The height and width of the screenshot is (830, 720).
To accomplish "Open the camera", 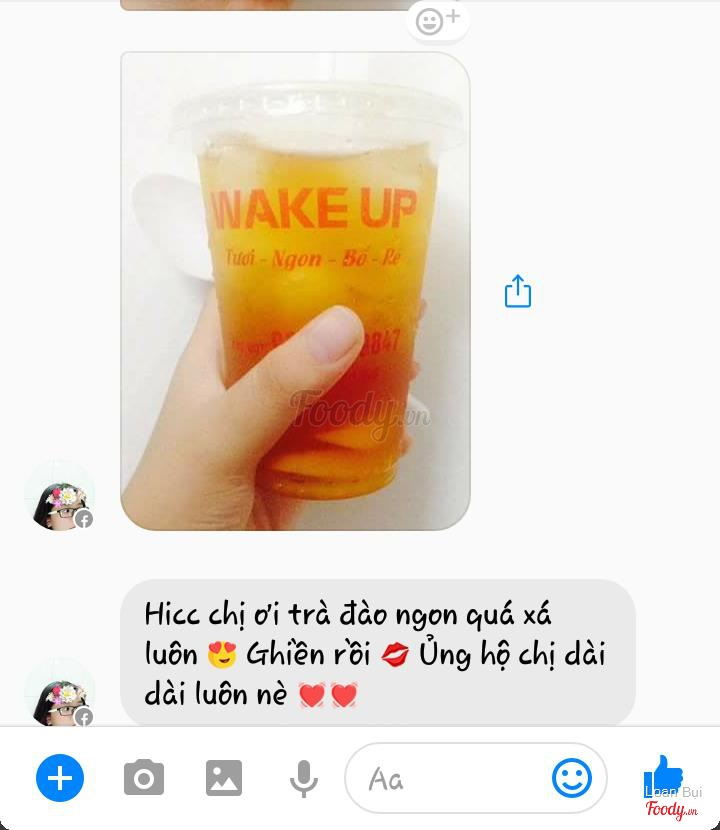I will click(144, 778).
